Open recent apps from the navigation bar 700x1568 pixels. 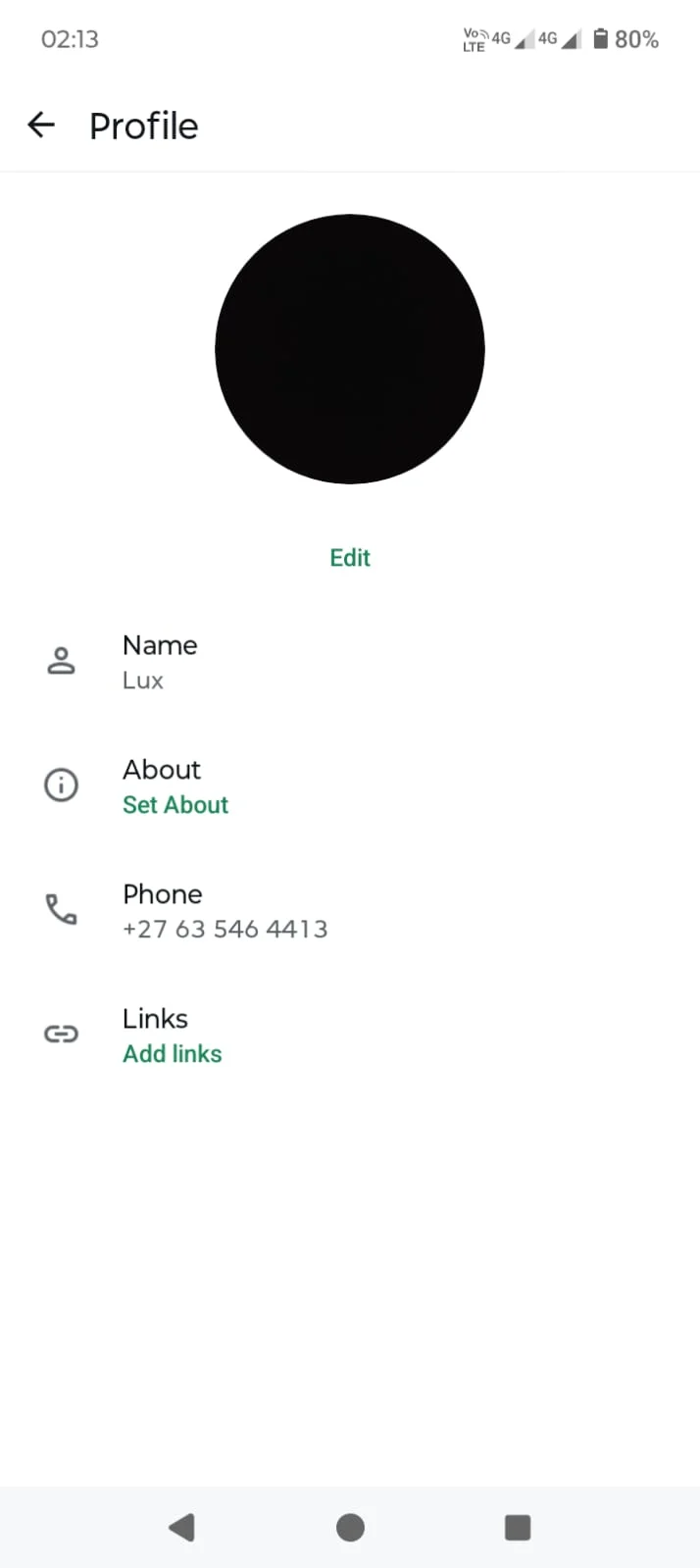[517, 1527]
